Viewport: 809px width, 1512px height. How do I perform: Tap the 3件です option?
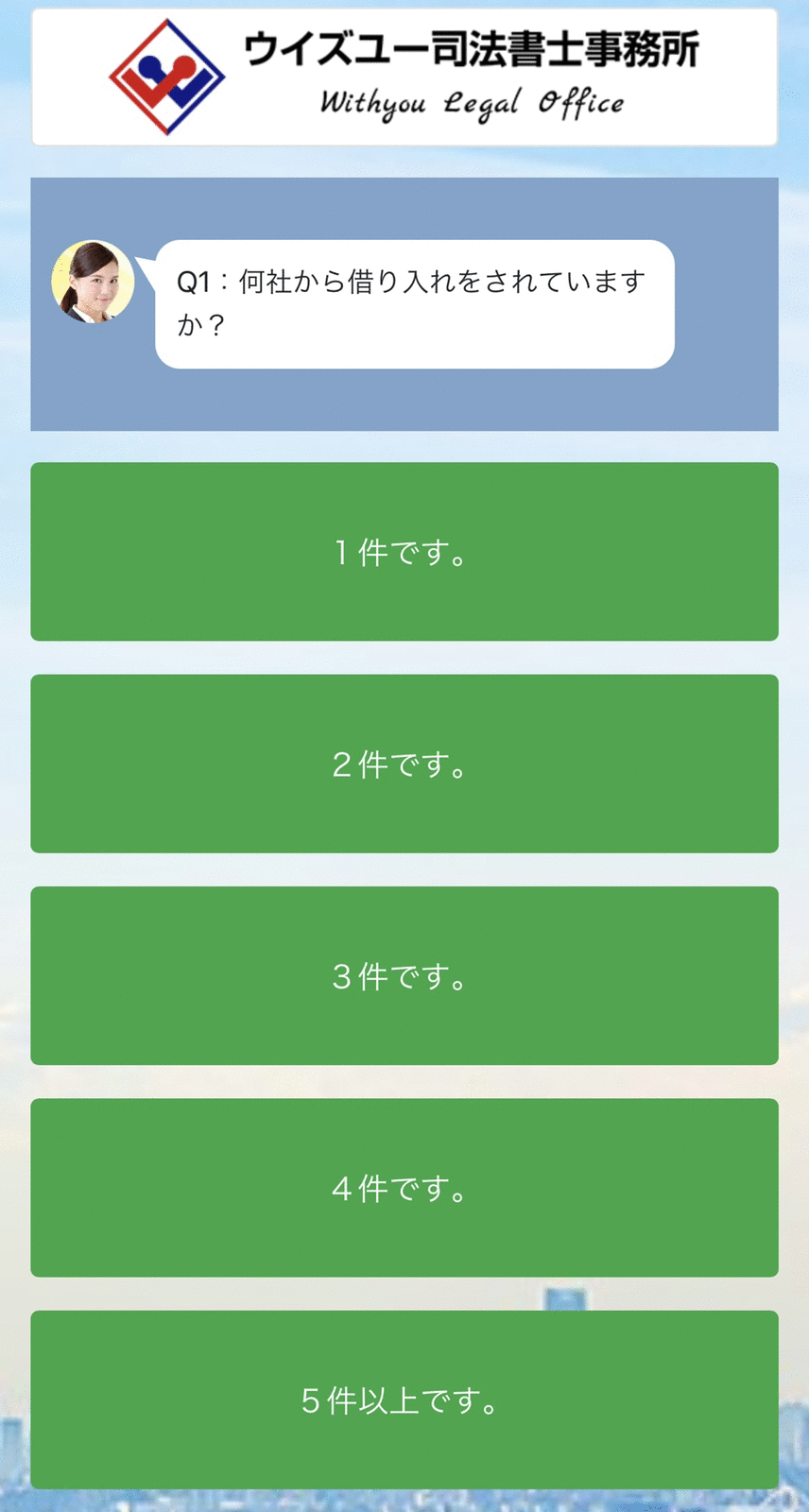(x=404, y=976)
